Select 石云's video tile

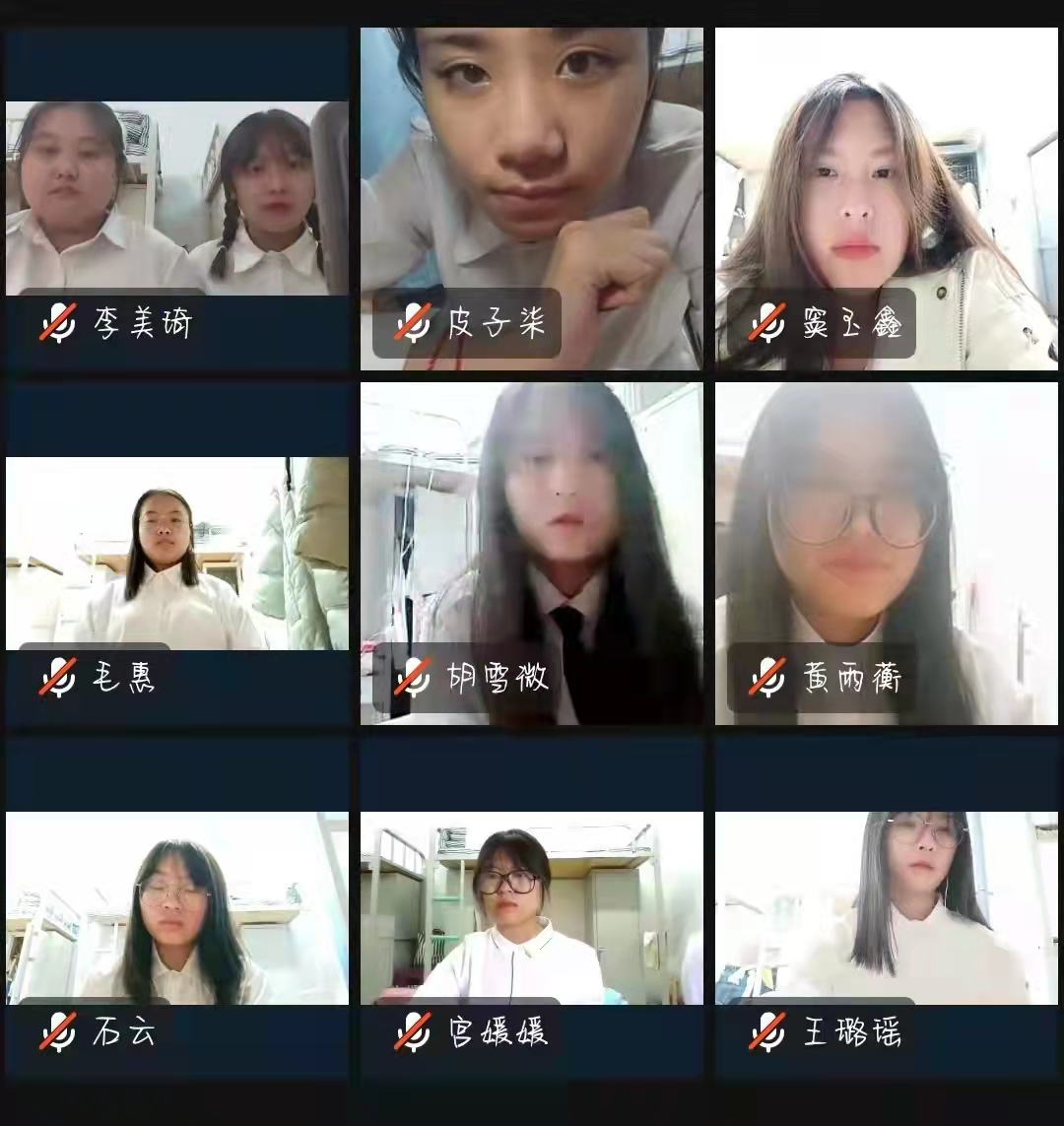click(x=177, y=906)
